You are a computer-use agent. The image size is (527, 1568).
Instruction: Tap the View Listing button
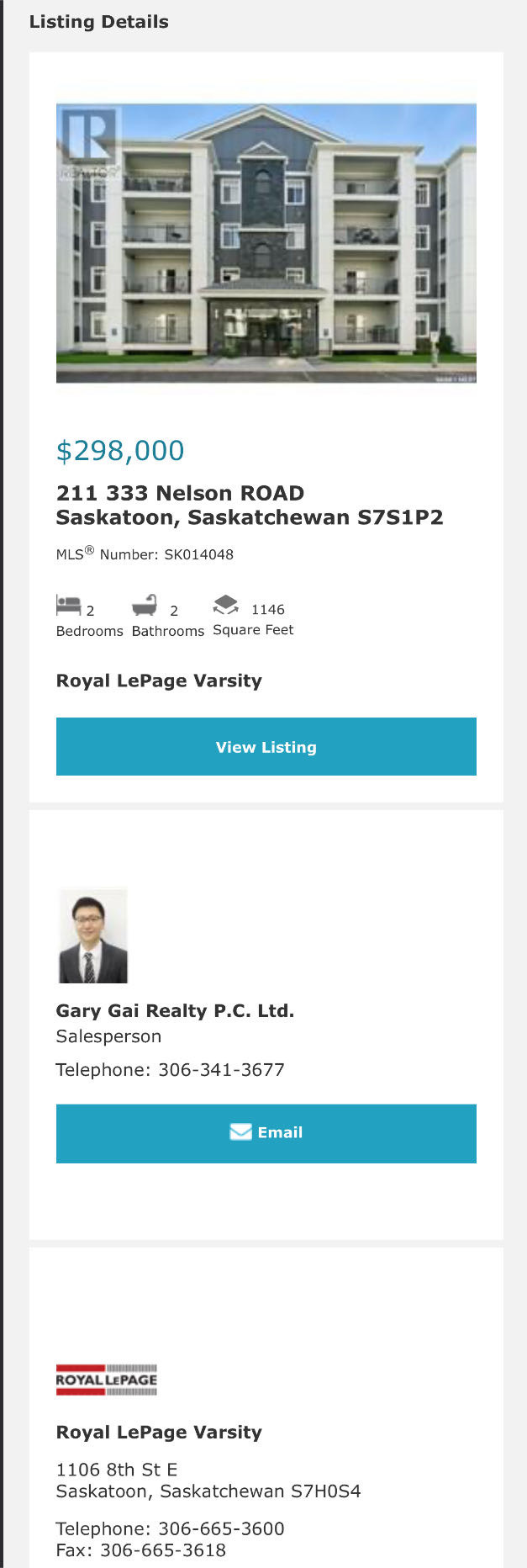tap(266, 746)
